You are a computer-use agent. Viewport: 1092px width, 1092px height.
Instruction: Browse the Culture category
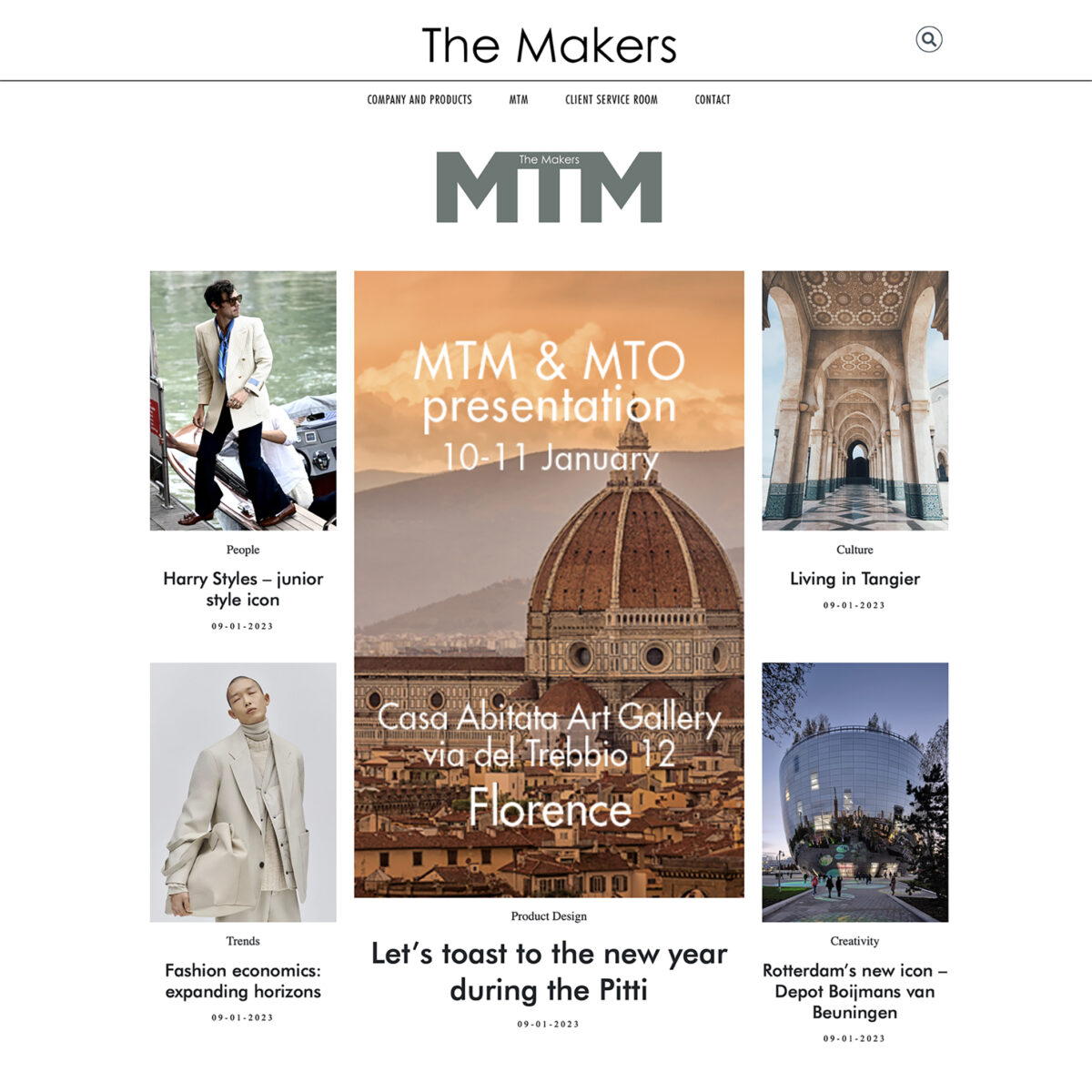854,550
